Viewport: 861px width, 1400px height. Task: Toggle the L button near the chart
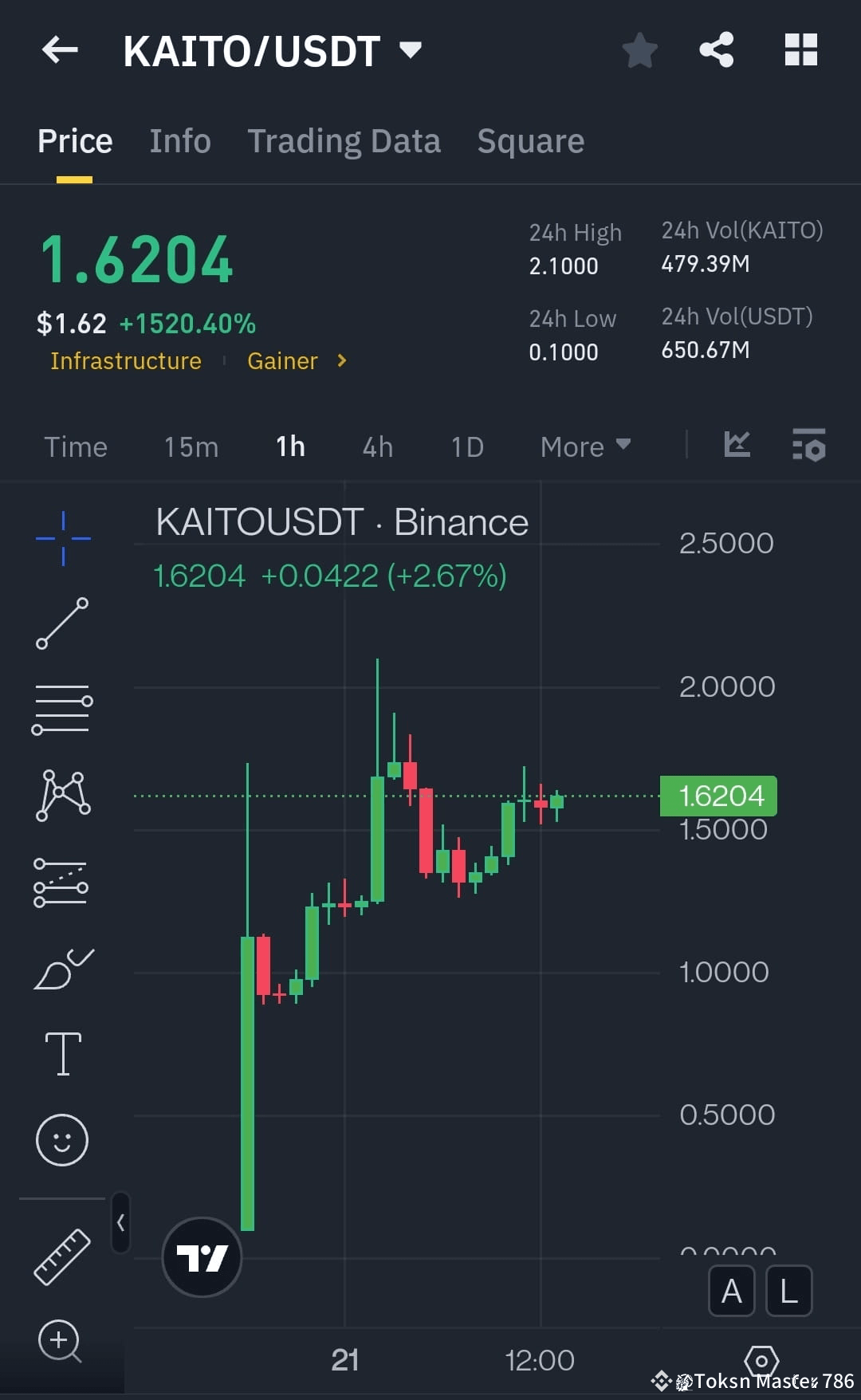click(x=788, y=1292)
